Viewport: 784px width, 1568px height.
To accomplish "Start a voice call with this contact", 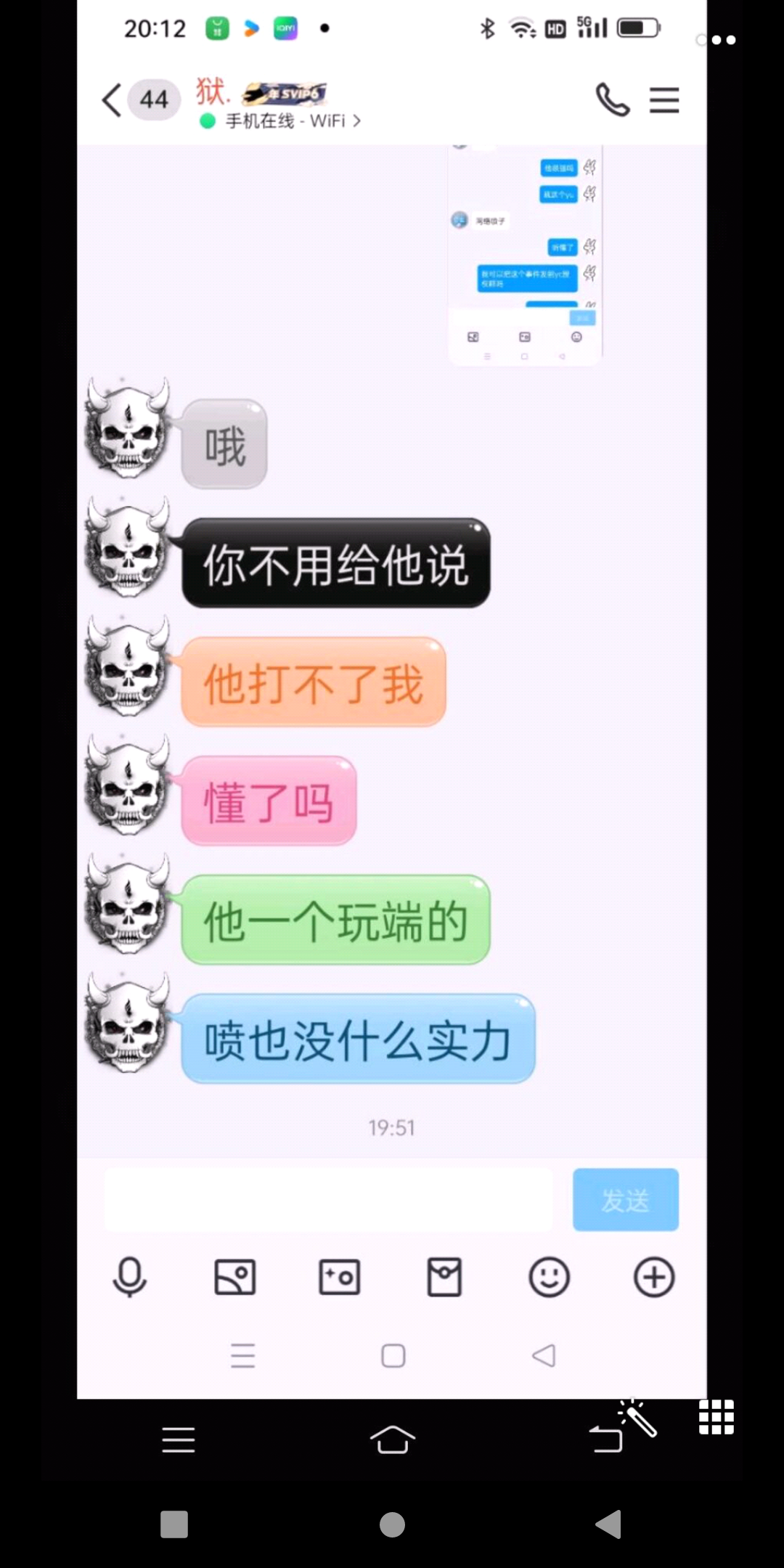I will [x=612, y=99].
